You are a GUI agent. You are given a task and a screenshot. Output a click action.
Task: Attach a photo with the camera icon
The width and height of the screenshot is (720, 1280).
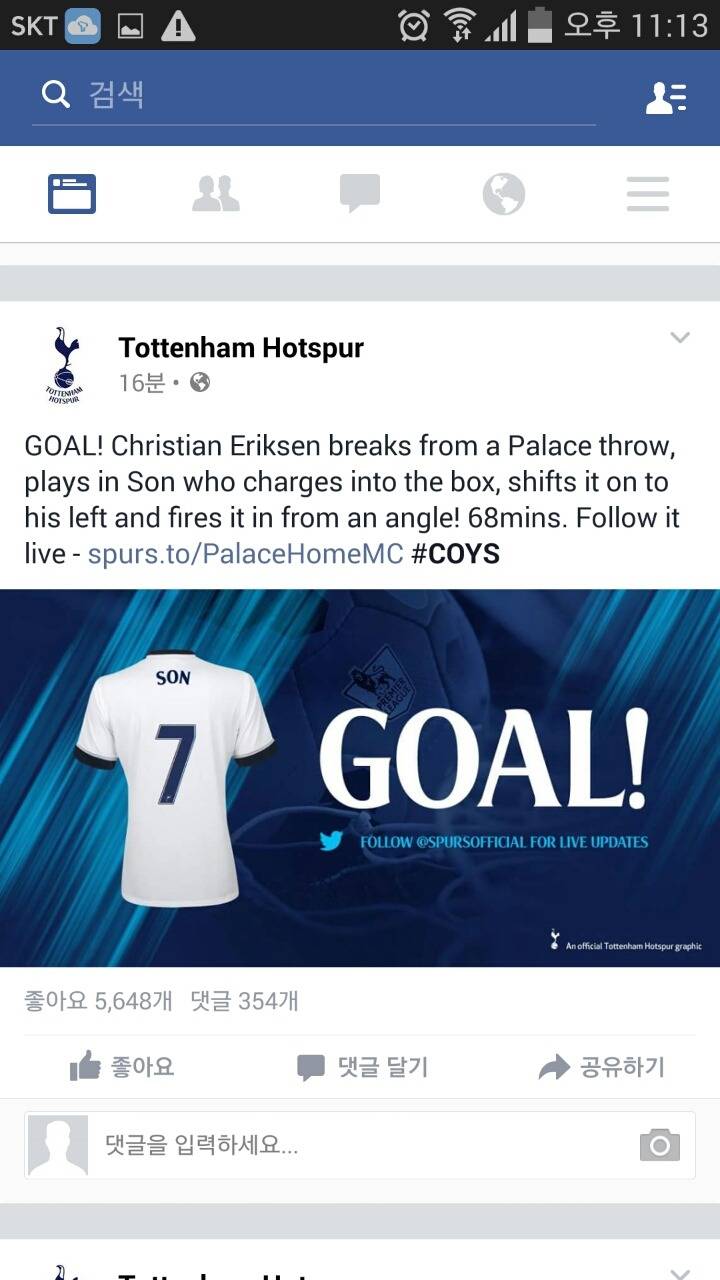point(660,1145)
